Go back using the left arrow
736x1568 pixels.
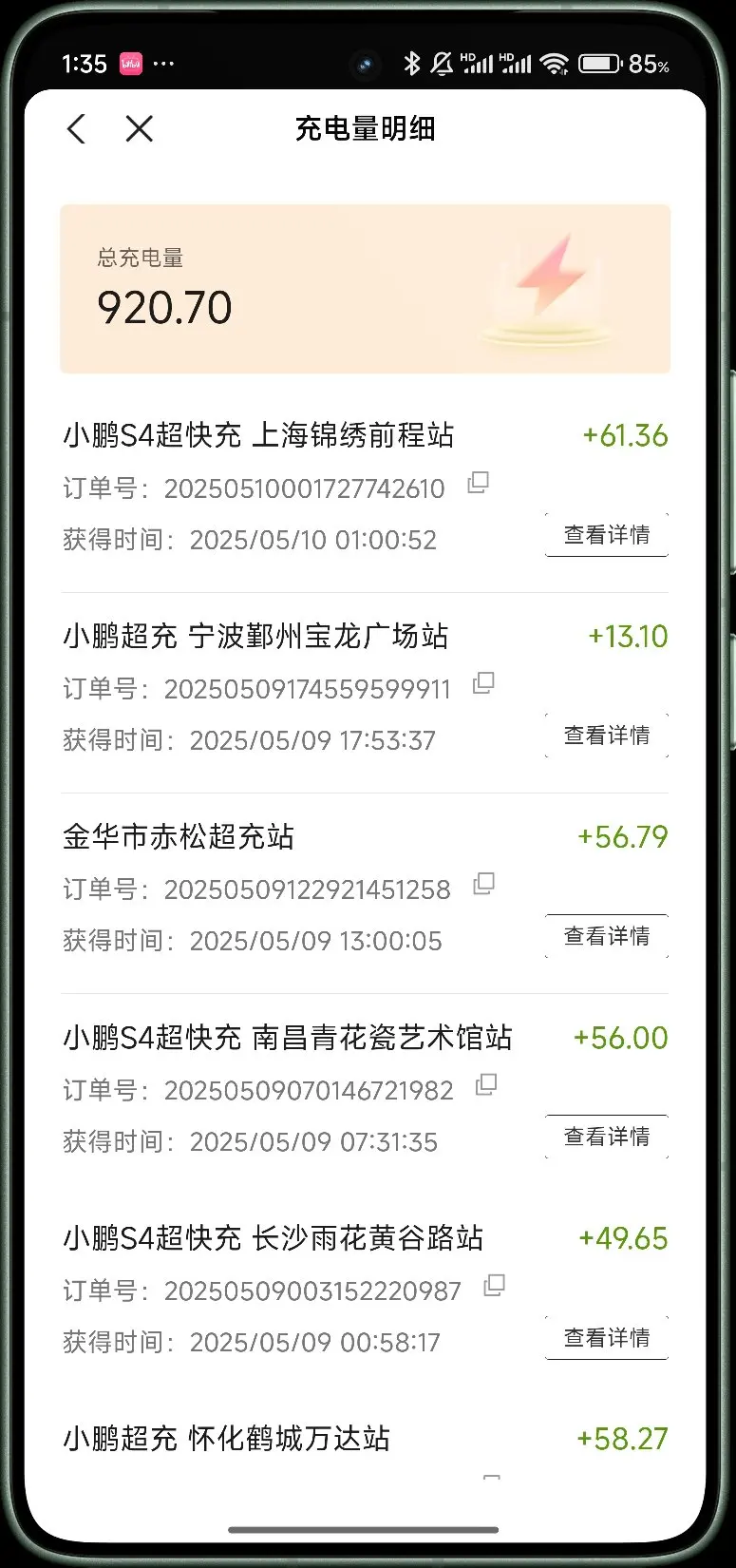77,129
